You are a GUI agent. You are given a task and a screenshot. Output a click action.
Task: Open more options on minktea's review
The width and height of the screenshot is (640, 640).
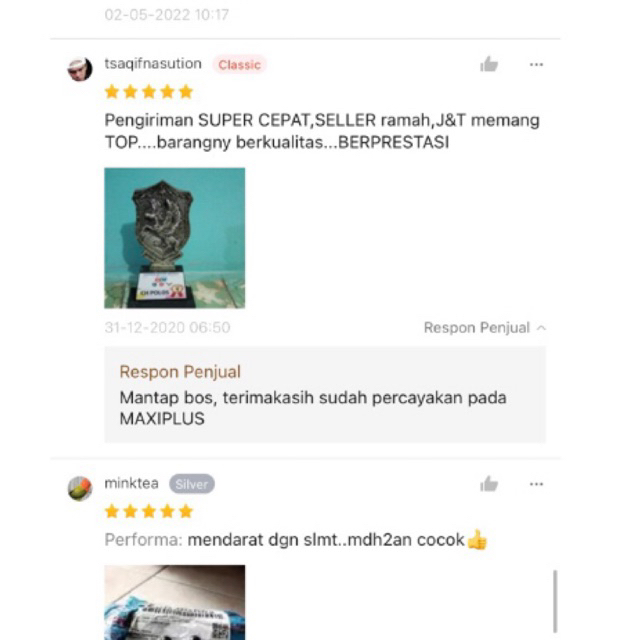[536, 484]
